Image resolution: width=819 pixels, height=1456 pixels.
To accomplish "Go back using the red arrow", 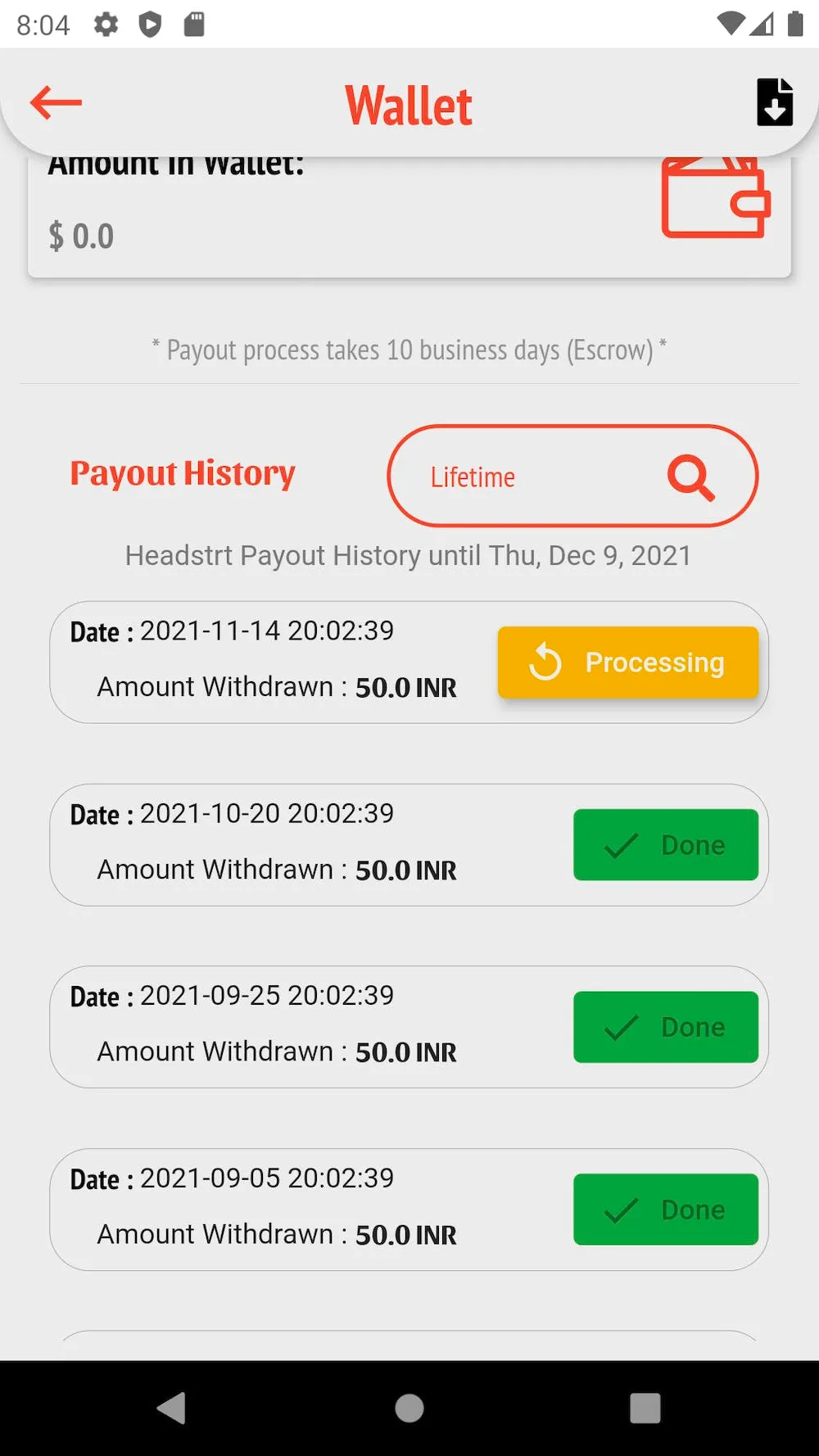I will [x=56, y=102].
